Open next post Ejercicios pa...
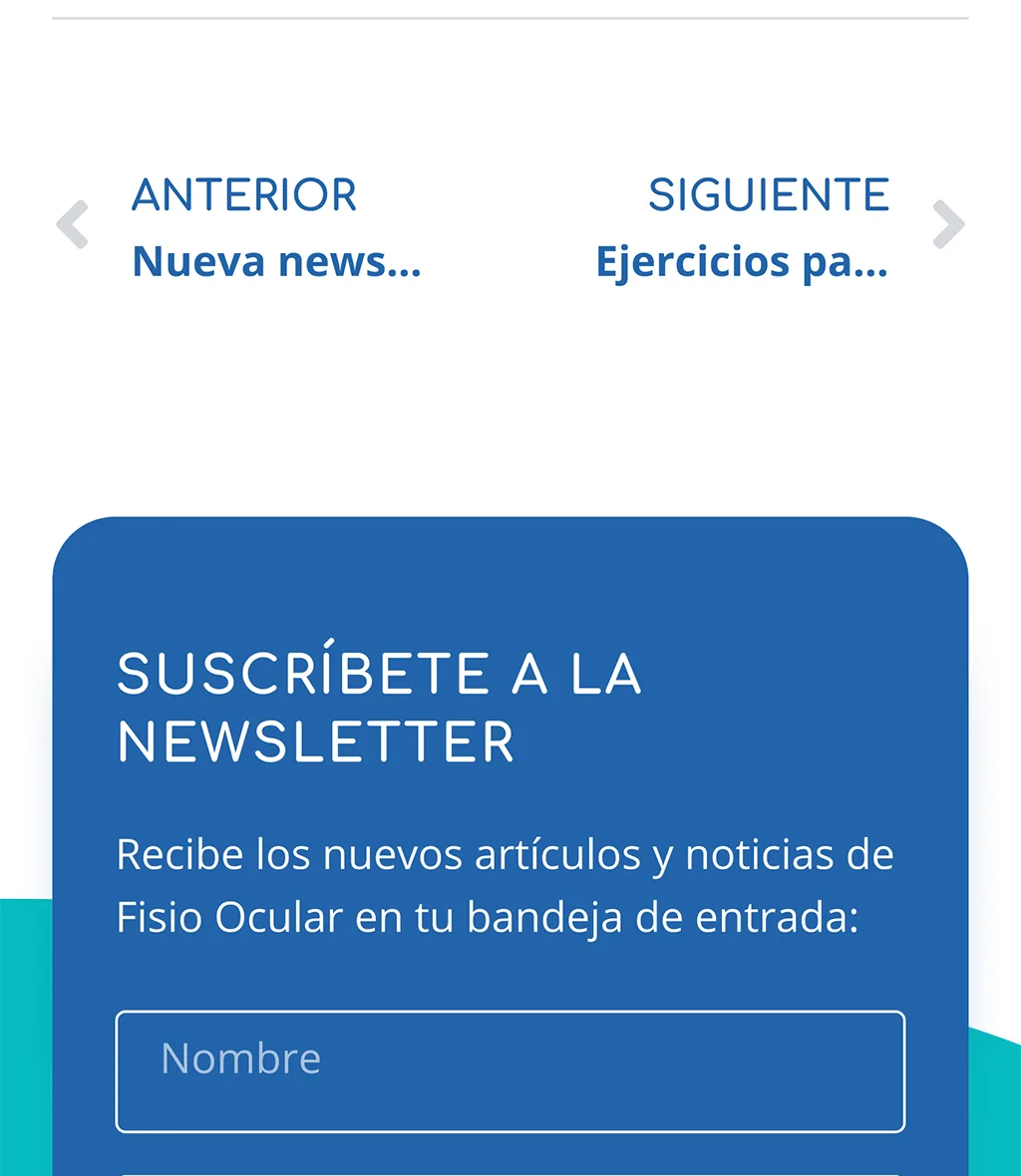The image size is (1021, 1176). (741, 261)
